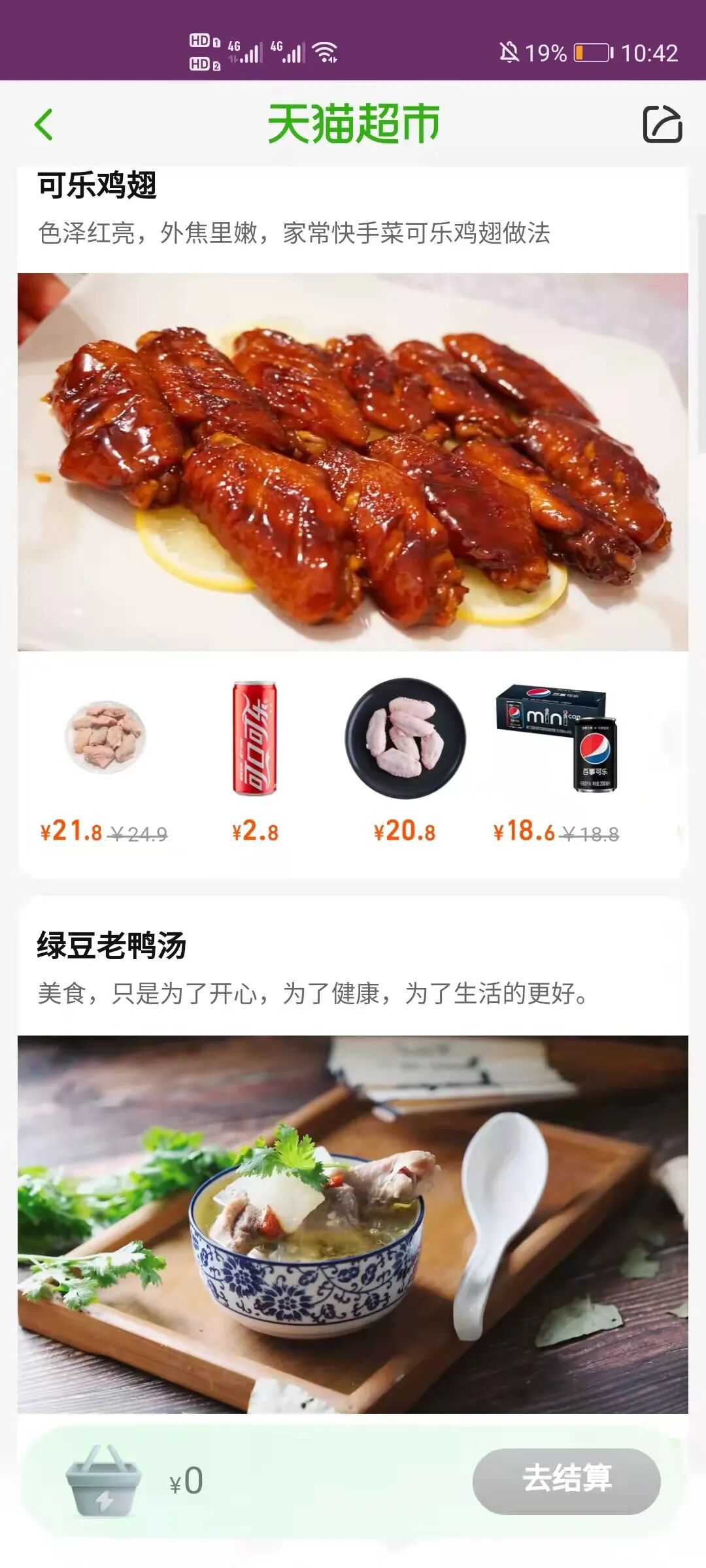Open the 可乐鸡翅 recipe photo
The width and height of the screenshot is (706, 1568).
(x=353, y=462)
